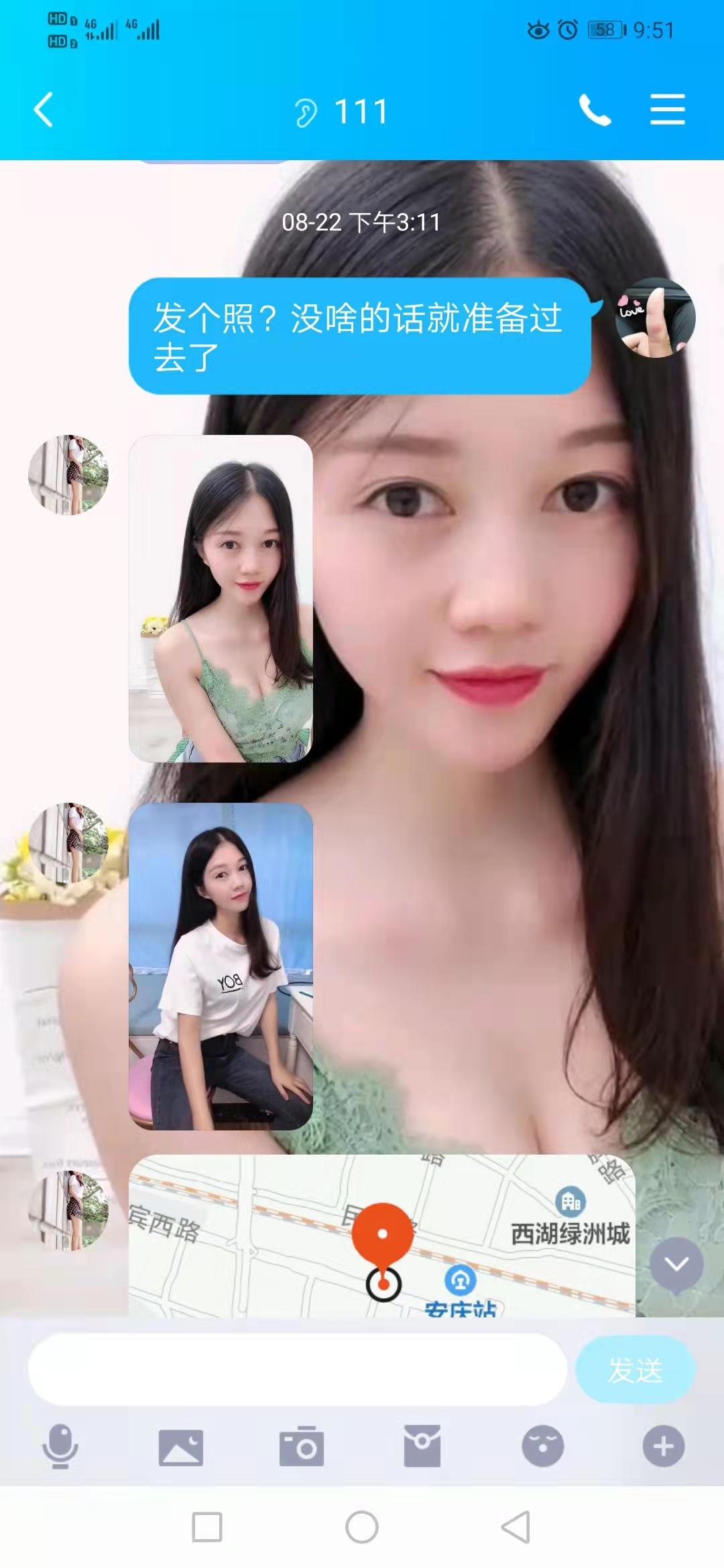Open recent apps overview

tap(206, 1527)
